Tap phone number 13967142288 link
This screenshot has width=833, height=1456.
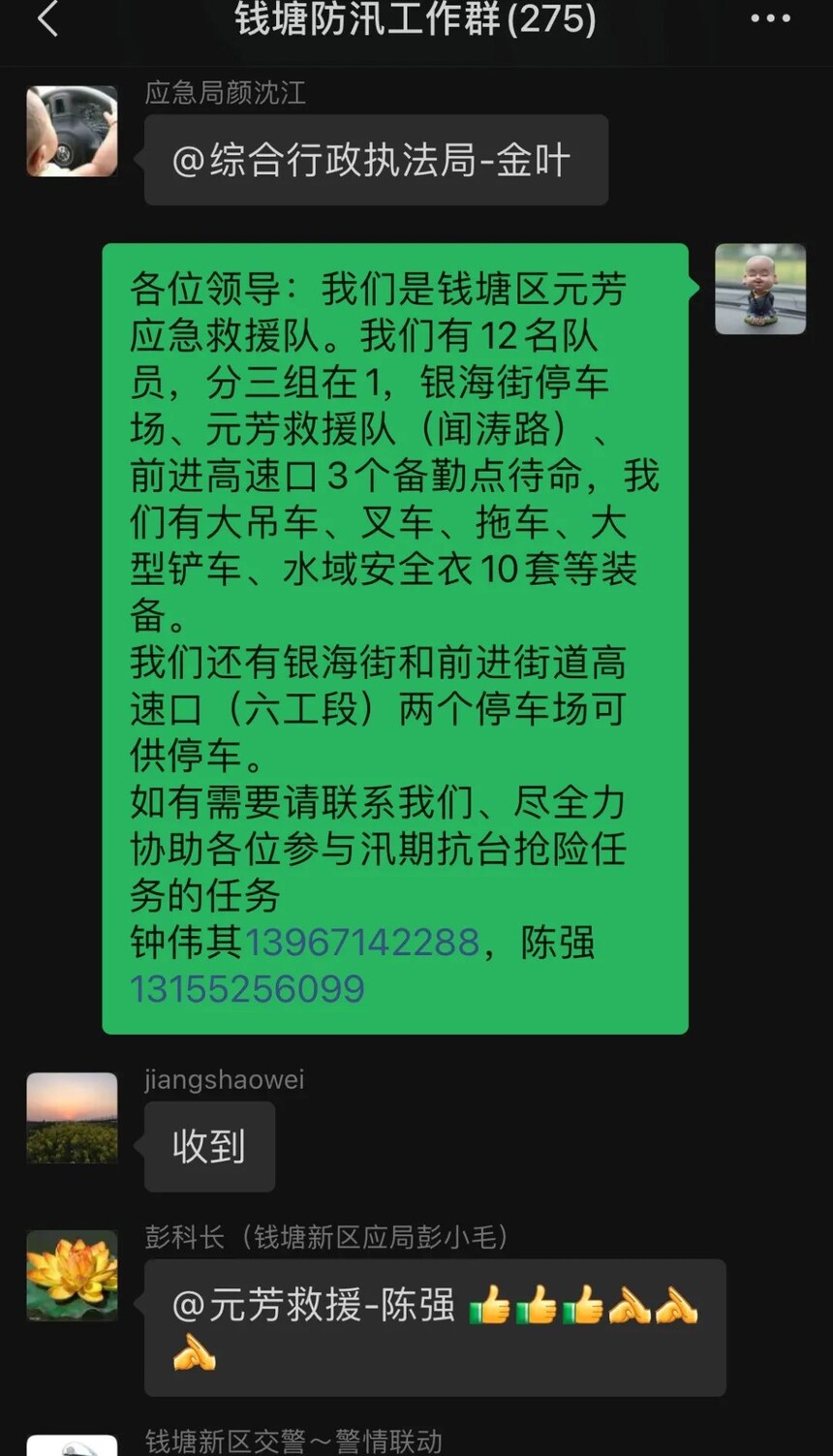tap(361, 942)
